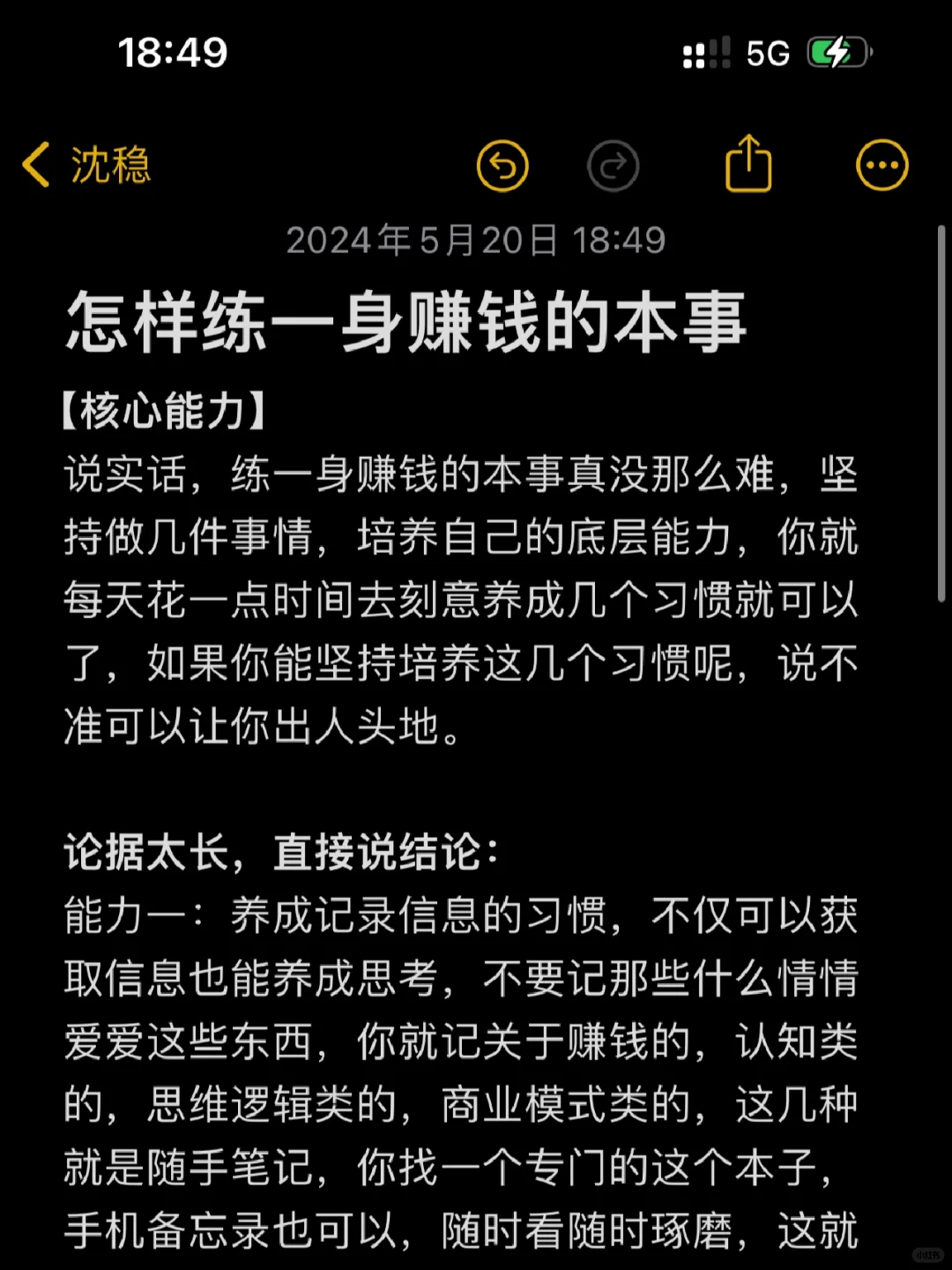Tap the cellular signal bars
This screenshot has width=952, height=1270.
click(x=706, y=54)
